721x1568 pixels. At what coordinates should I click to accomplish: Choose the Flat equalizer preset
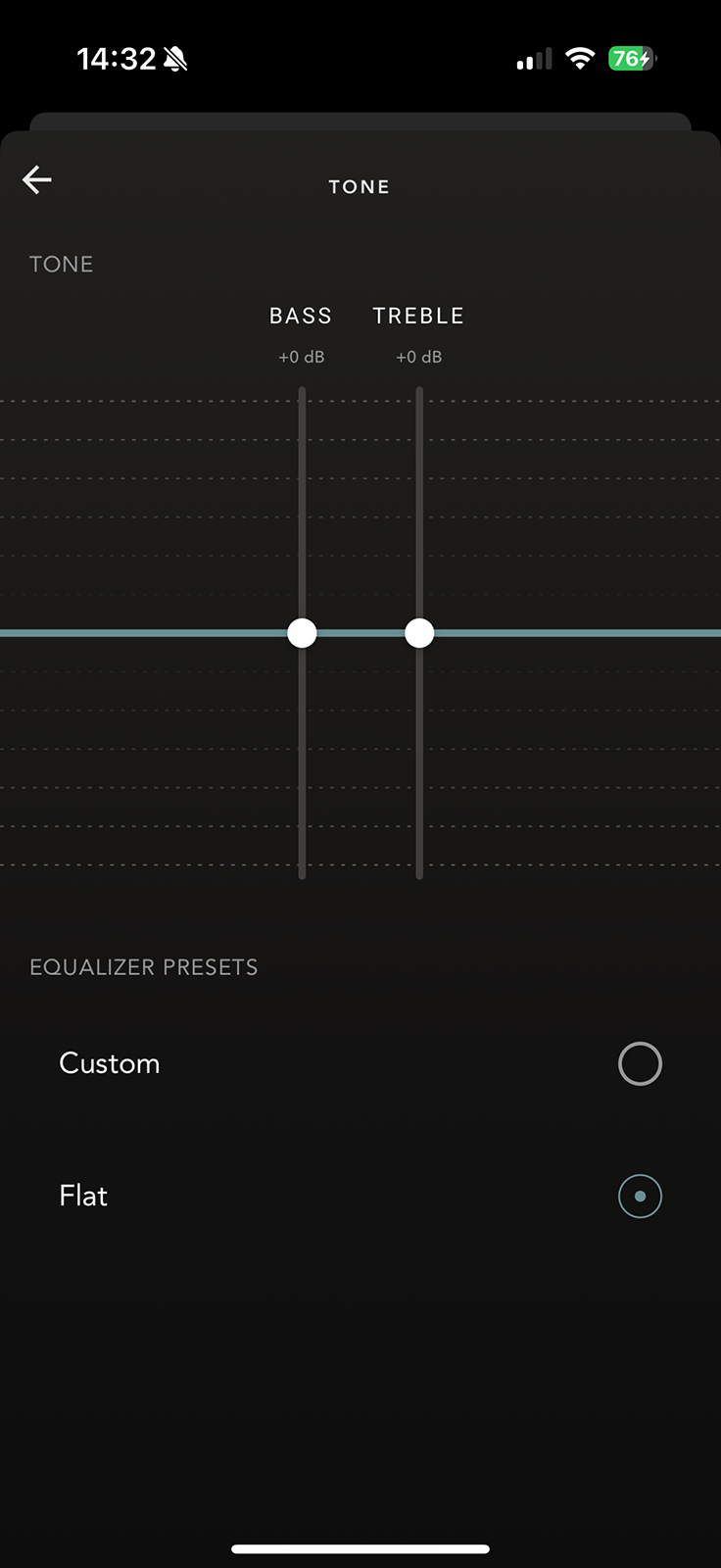click(x=639, y=1196)
